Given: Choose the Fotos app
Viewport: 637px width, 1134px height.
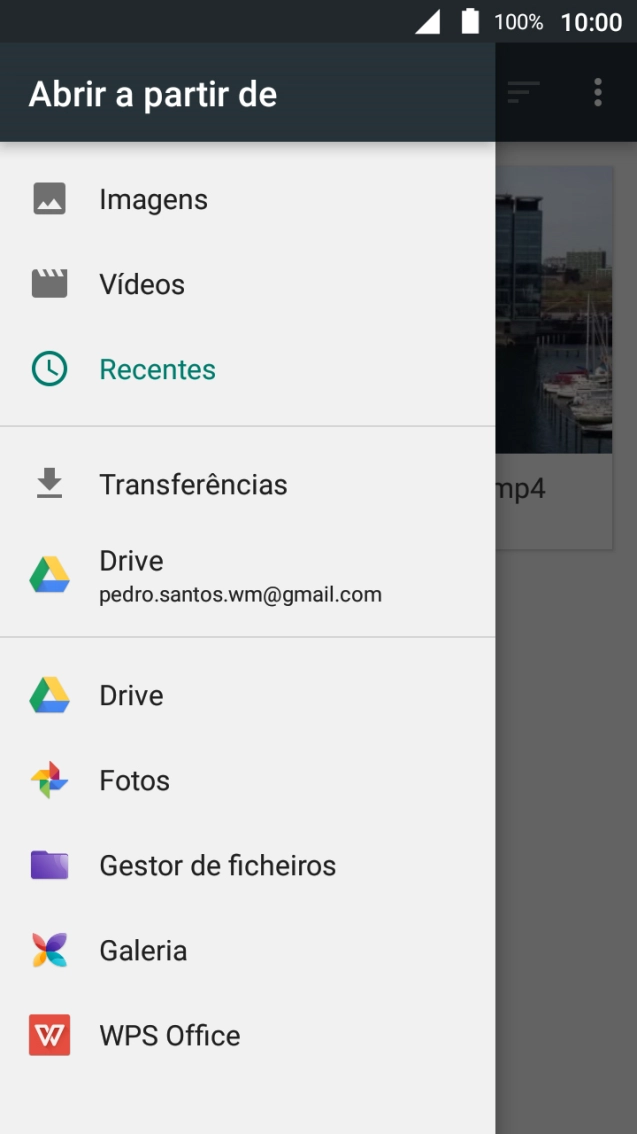Looking at the screenshot, I should [x=134, y=781].
